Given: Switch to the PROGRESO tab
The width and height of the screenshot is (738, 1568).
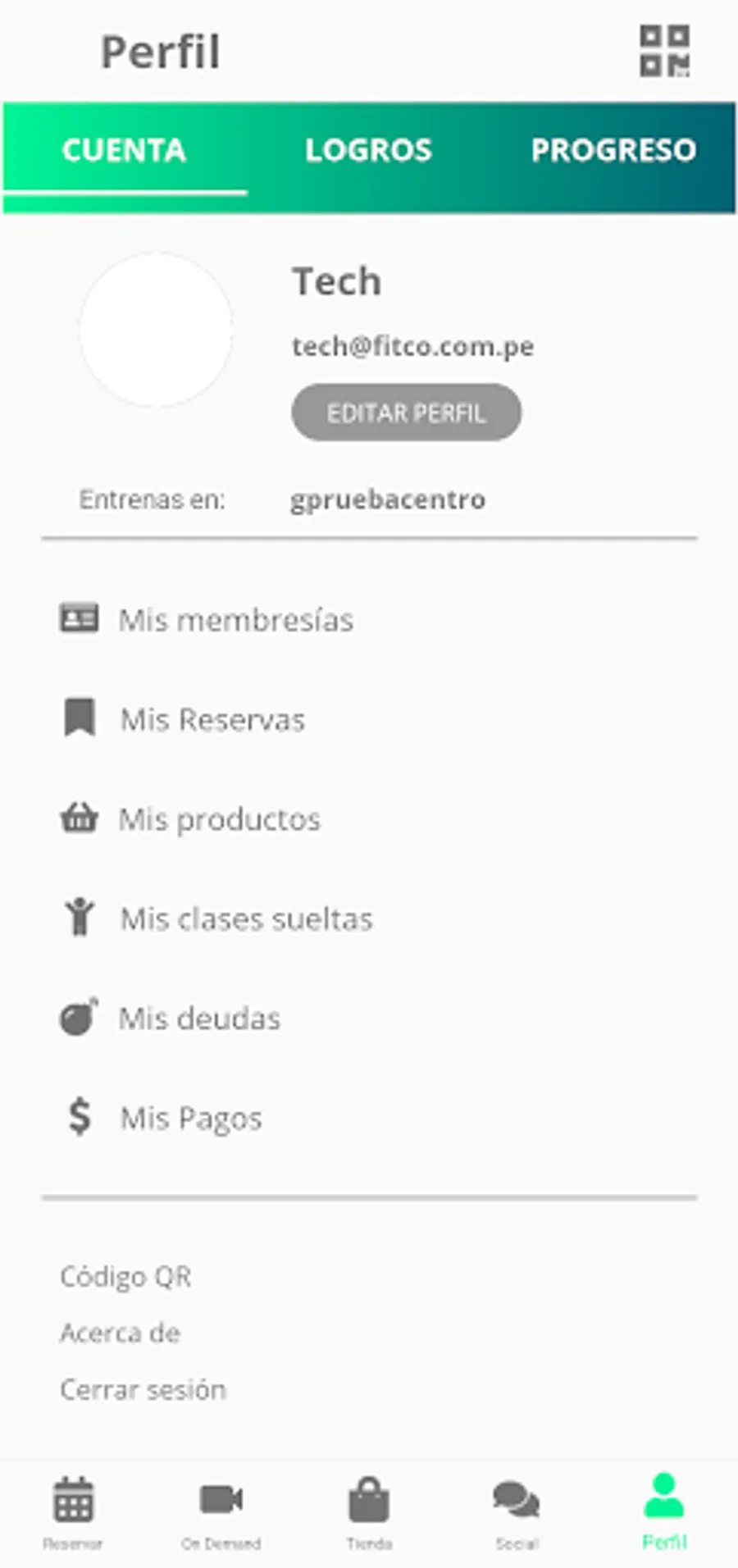Looking at the screenshot, I should click(x=613, y=150).
